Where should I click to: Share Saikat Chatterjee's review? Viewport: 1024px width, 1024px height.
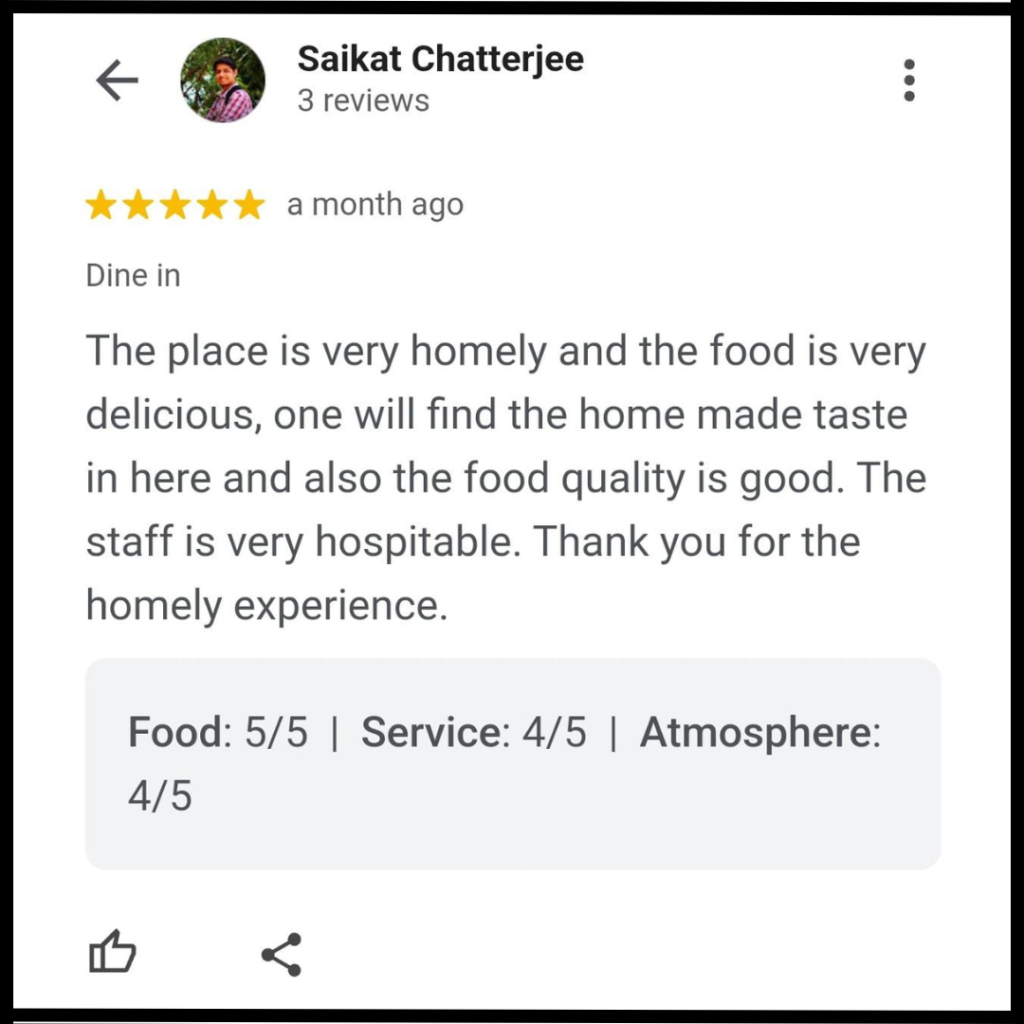(282, 955)
